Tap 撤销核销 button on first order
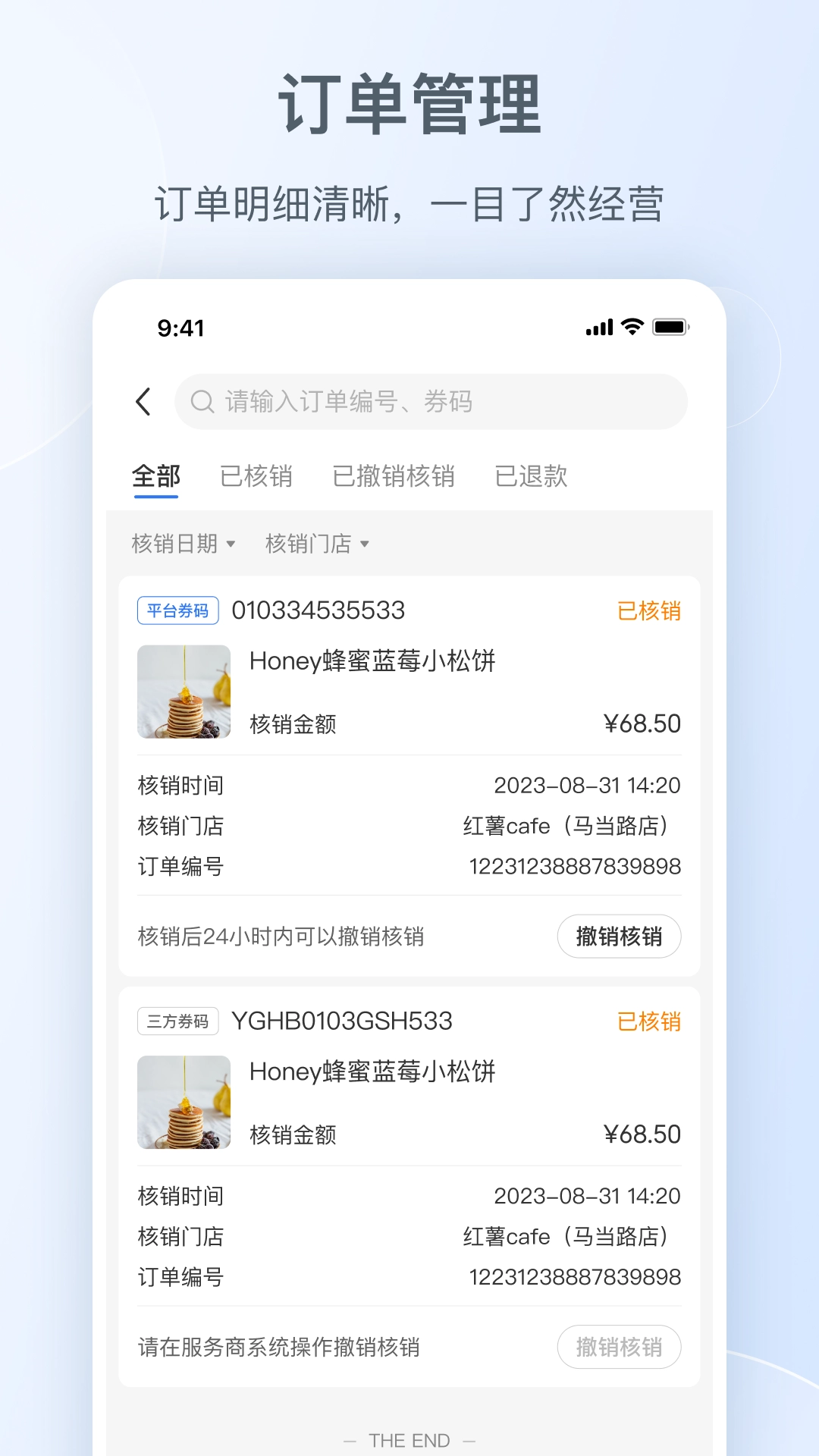The image size is (819, 1456). (619, 937)
